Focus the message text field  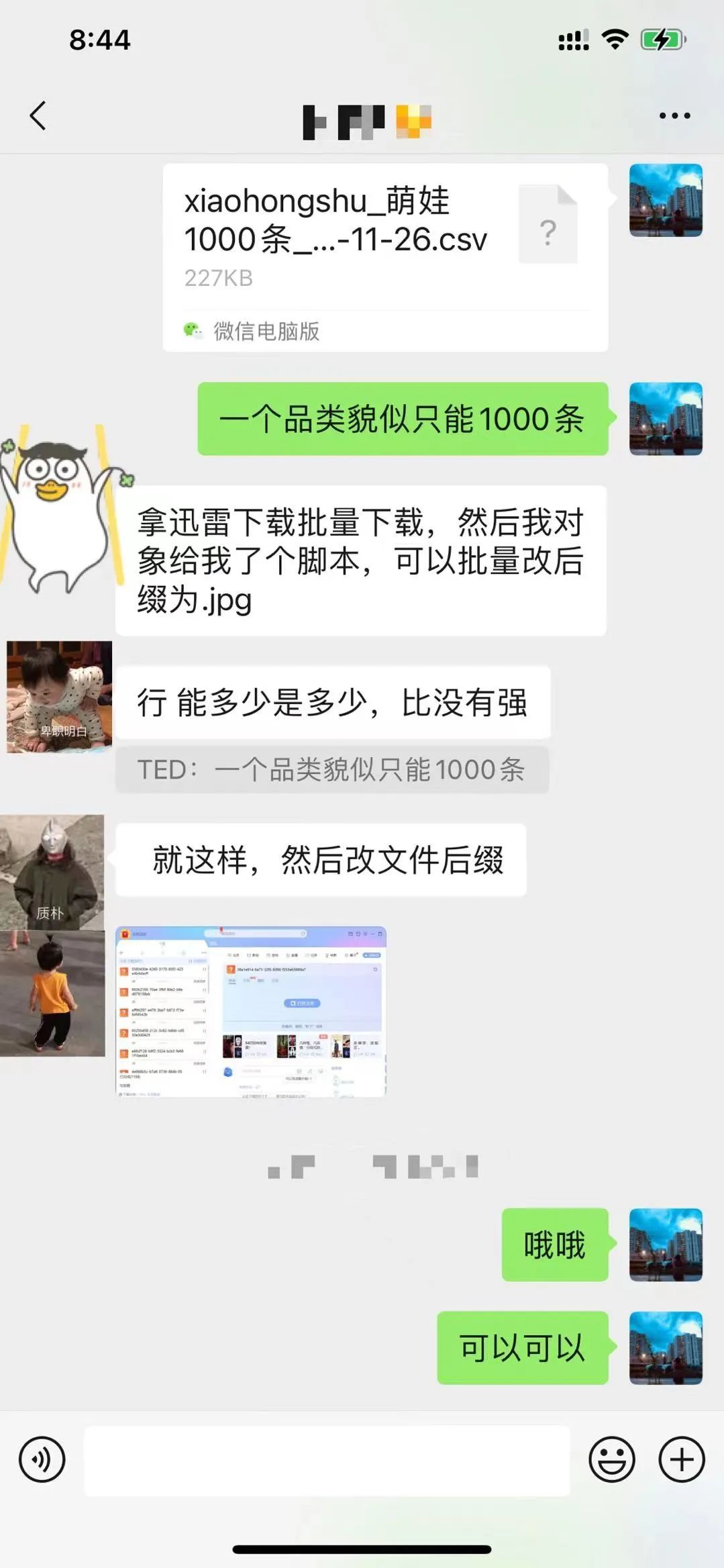[x=326, y=1461]
